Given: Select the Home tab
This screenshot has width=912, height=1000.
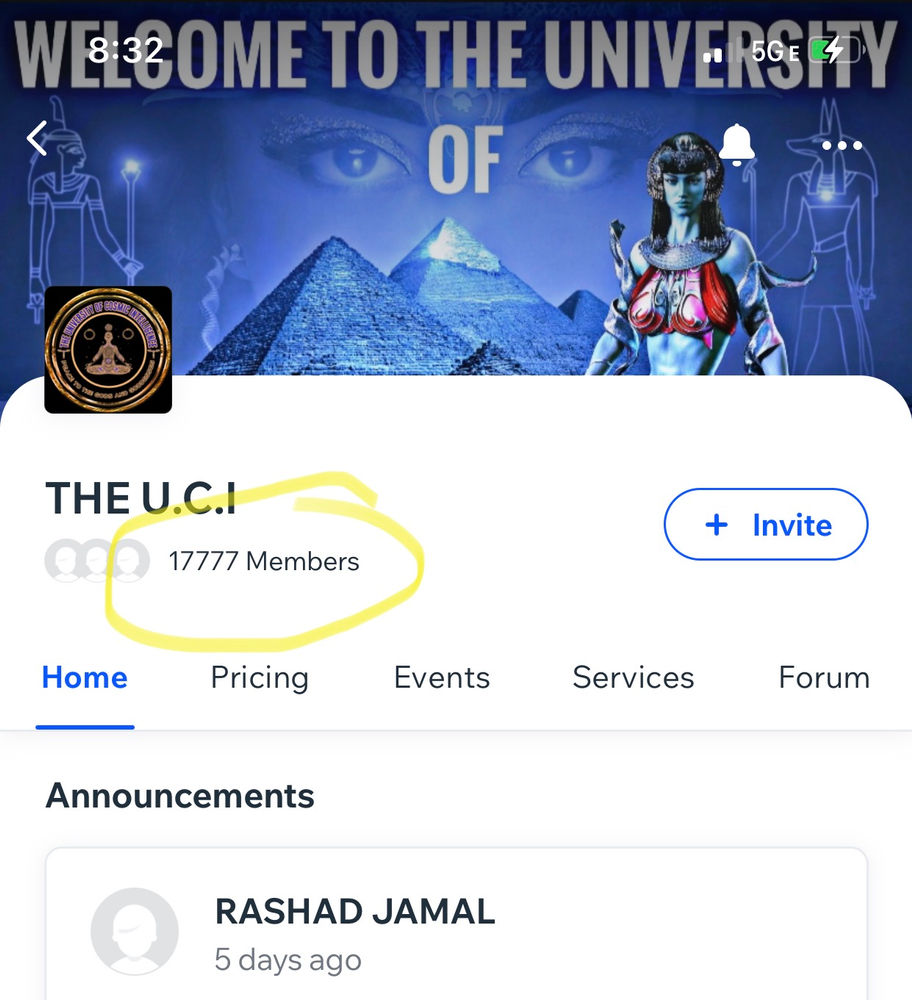Looking at the screenshot, I should point(84,678).
